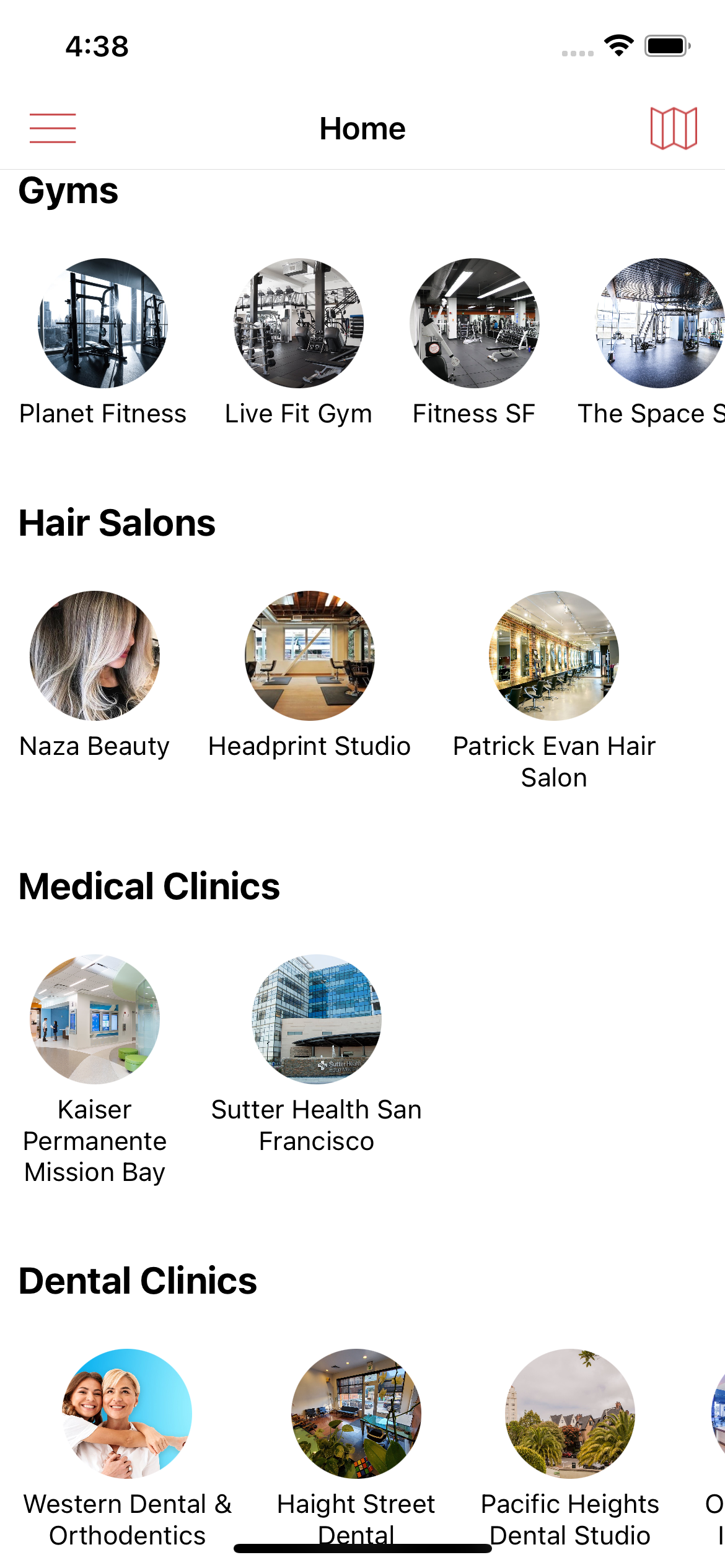Open the hamburger navigation menu
Screen dimensions: 725x1568
53,128
